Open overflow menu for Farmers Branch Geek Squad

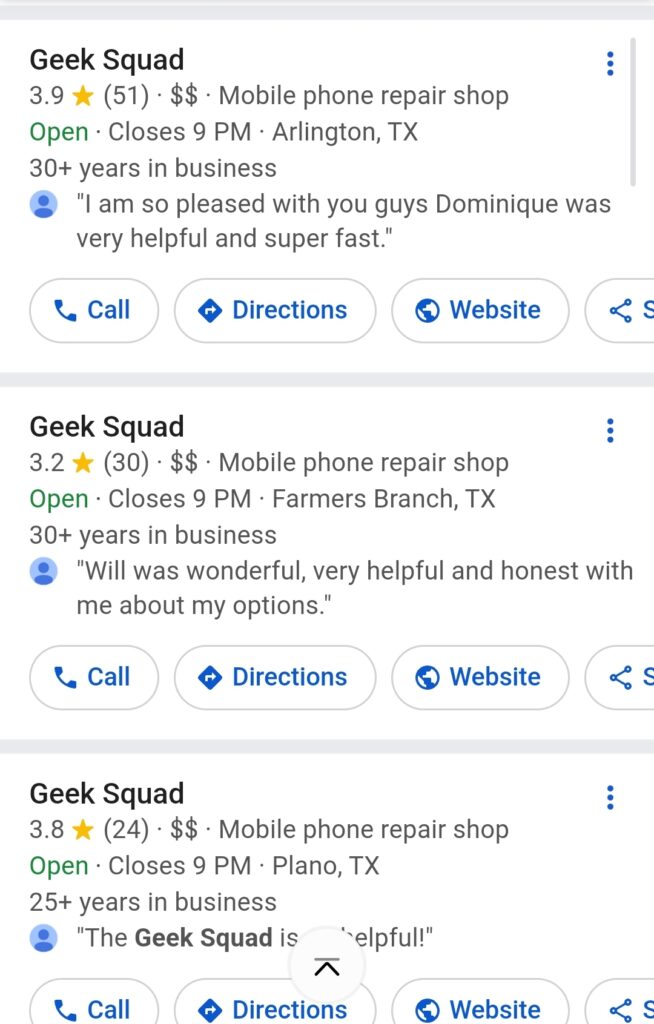610,431
